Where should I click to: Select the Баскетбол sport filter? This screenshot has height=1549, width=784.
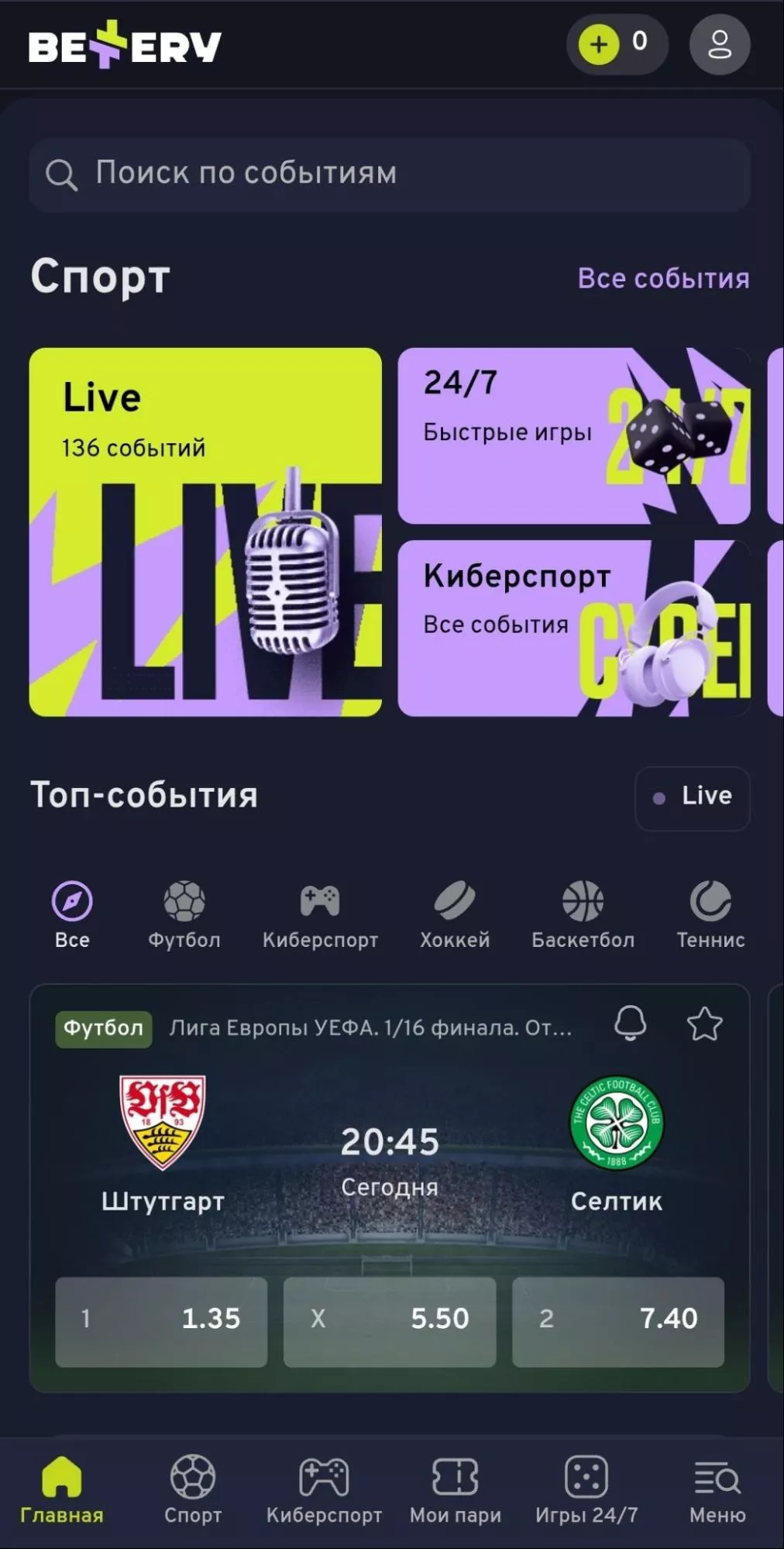point(583,914)
